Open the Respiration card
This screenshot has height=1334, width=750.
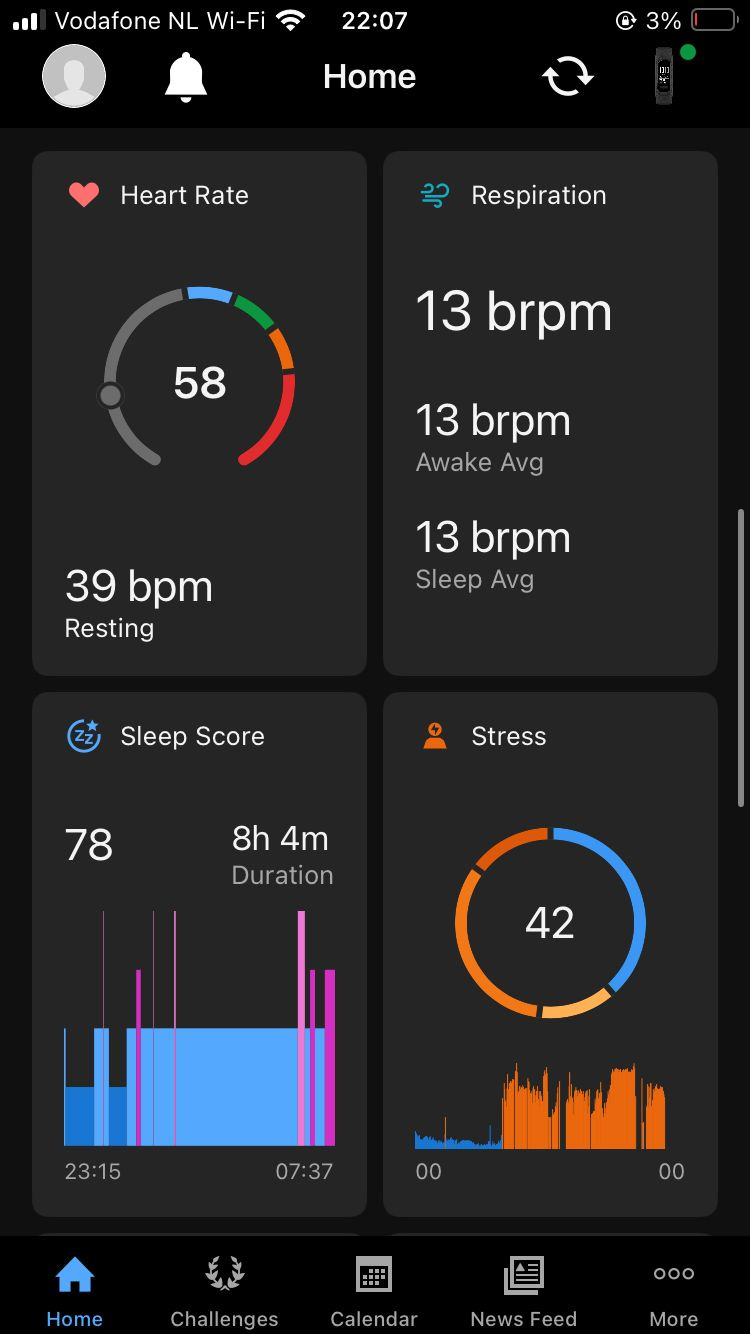550,413
